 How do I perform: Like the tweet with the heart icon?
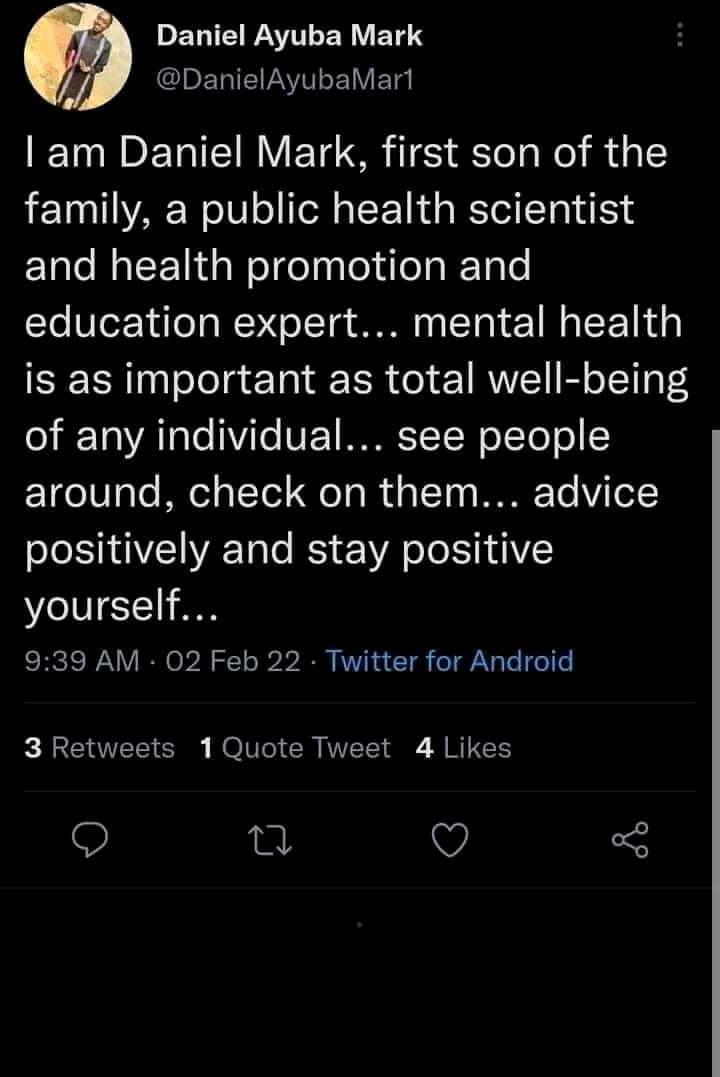[x=450, y=842]
